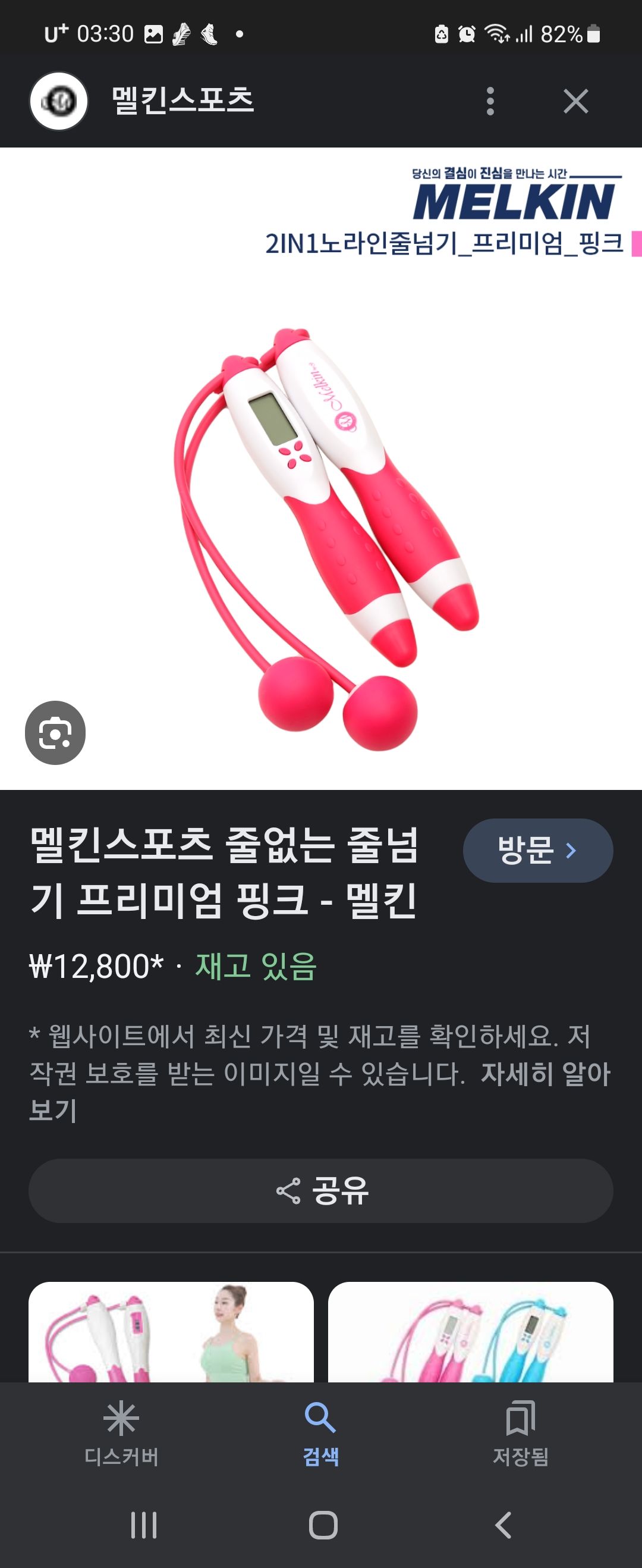
Task: Open the related image with the woman
Action: [171, 1333]
